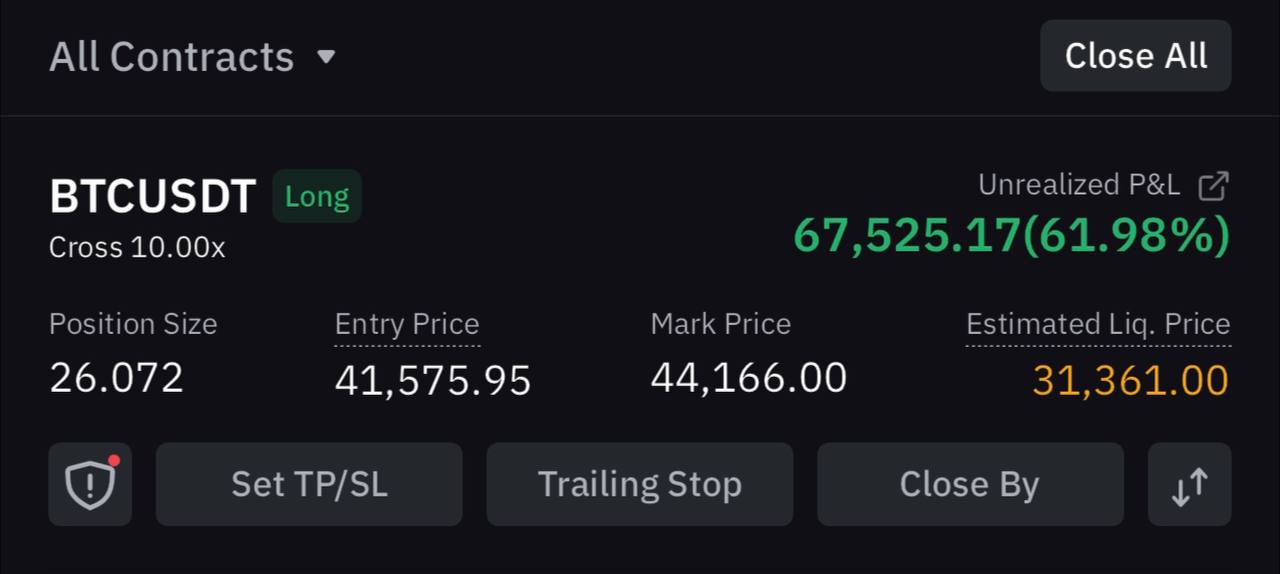1280x574 pixels.
Task: Expand the All Contracts dropdown
Action: pyautogui.click(x=192, y=57)
